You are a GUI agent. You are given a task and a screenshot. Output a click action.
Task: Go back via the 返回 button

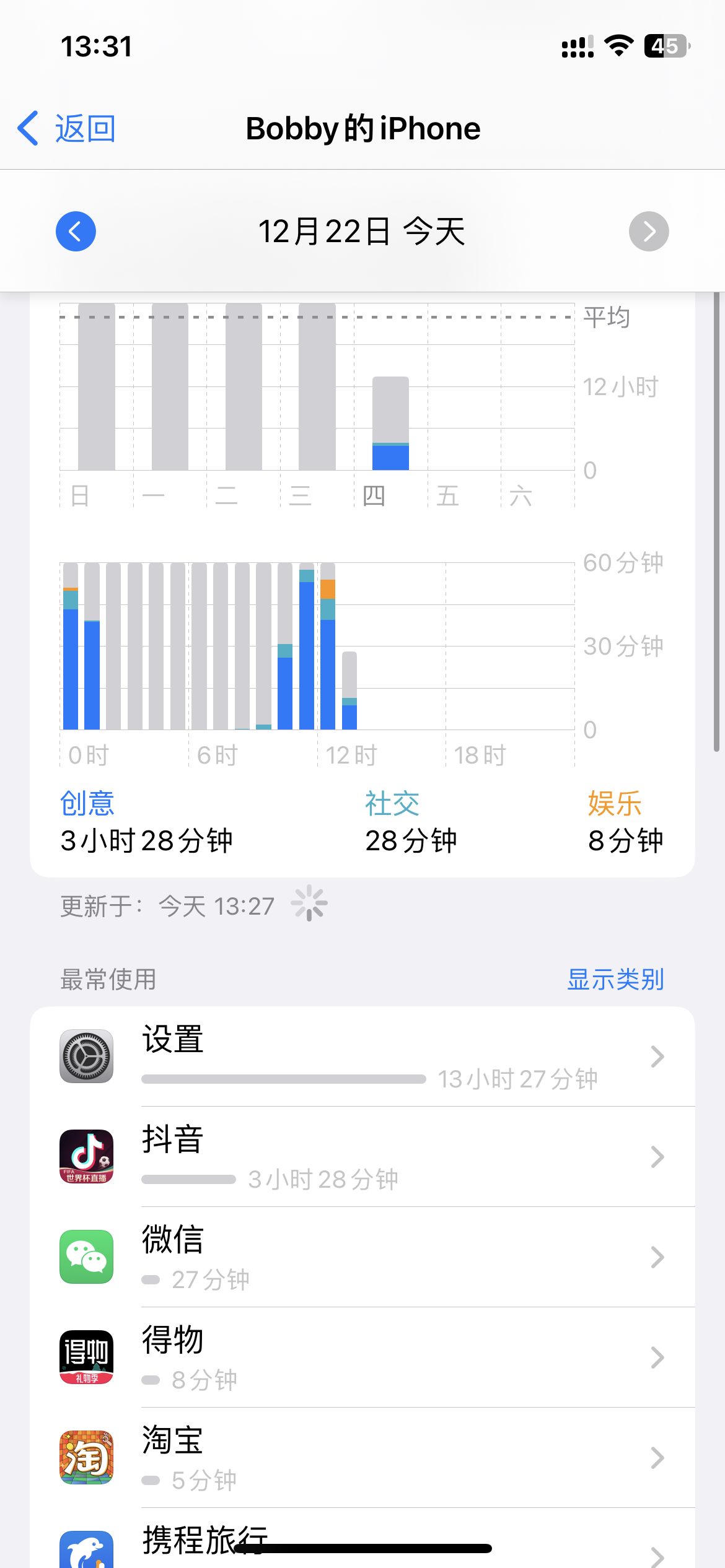click(67, 129)
